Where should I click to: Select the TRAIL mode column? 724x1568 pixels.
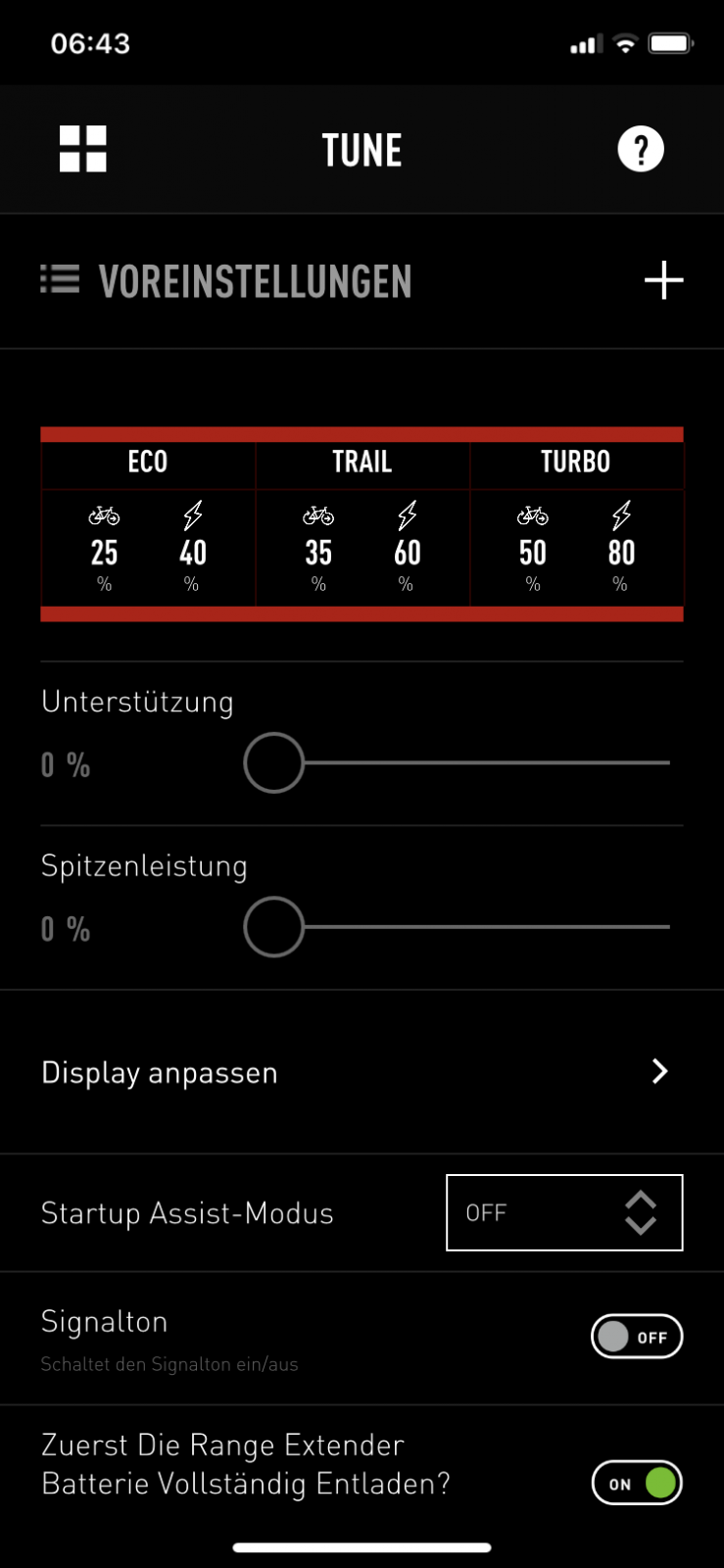tap(362, 524)
